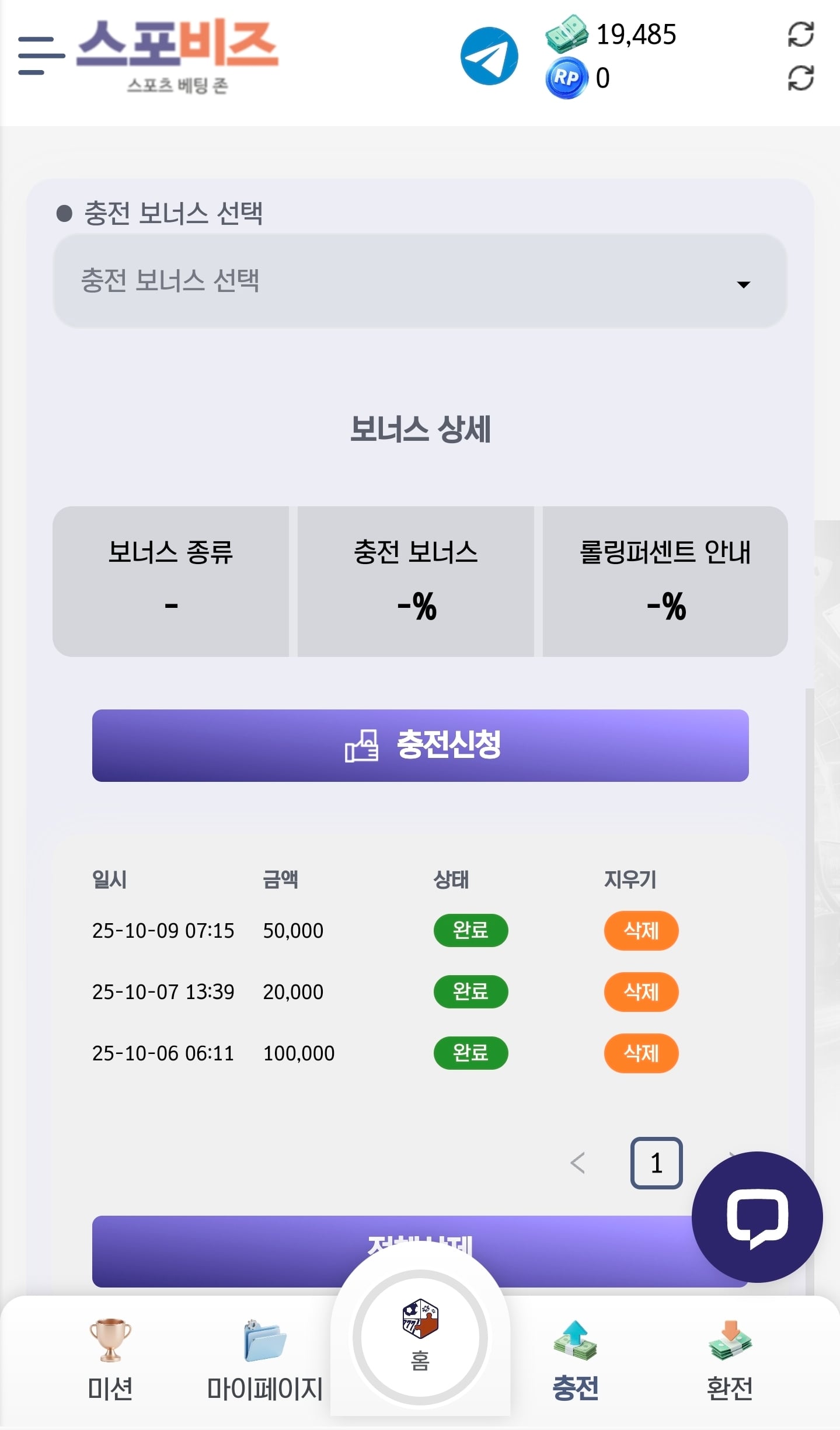Expand the 충전 보너스 선택 dropdown
Screen dimensions: 840x1430
pyautogui.click(x=420, y=281)
